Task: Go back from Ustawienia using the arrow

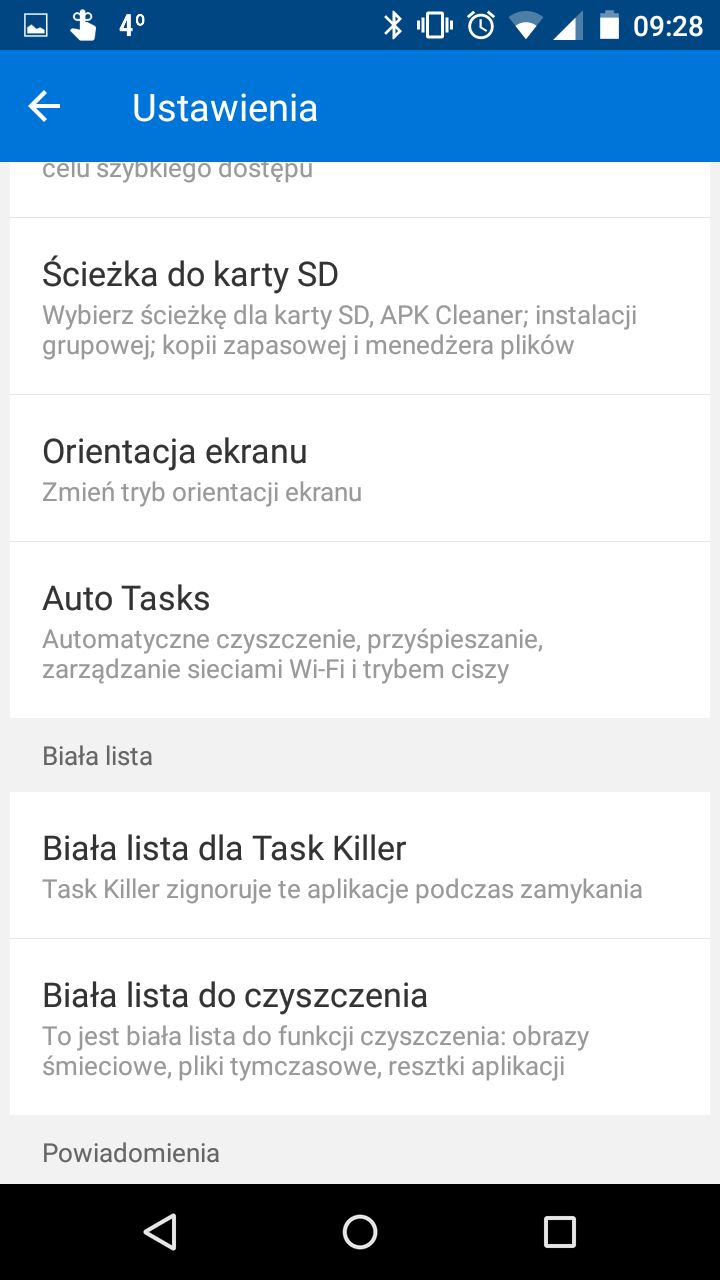Action: coord(44,106)
